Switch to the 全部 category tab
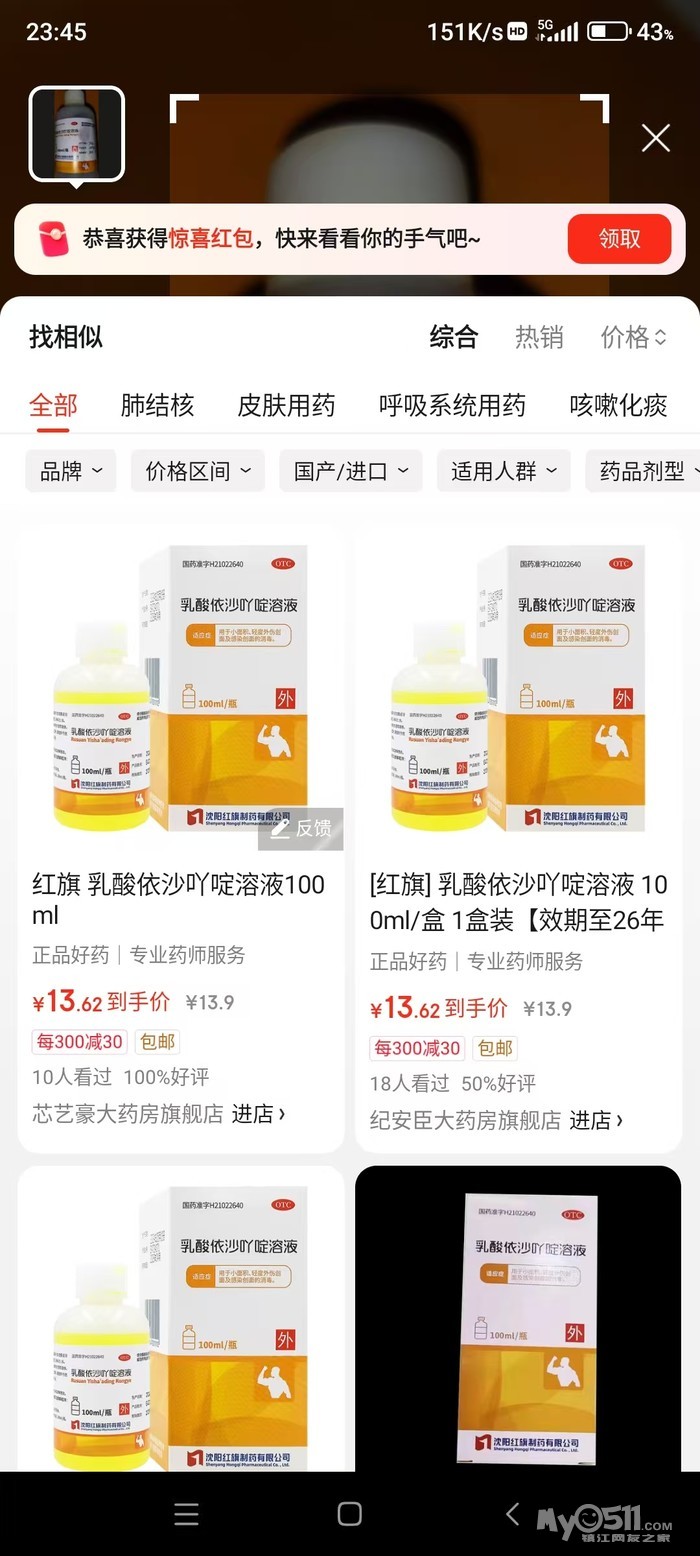 (53, 405)
